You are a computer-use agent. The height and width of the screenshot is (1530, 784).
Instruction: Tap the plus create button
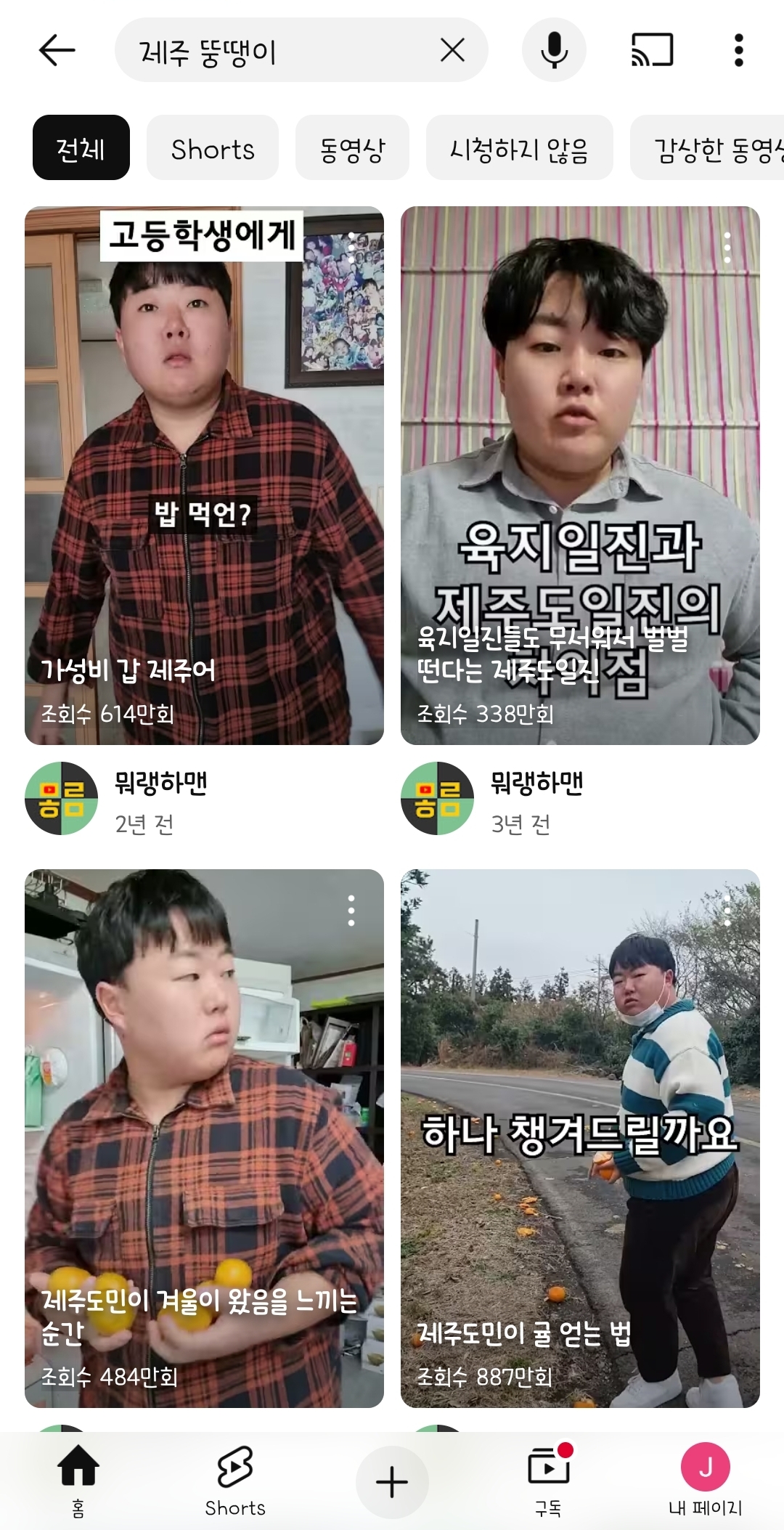392,1481
